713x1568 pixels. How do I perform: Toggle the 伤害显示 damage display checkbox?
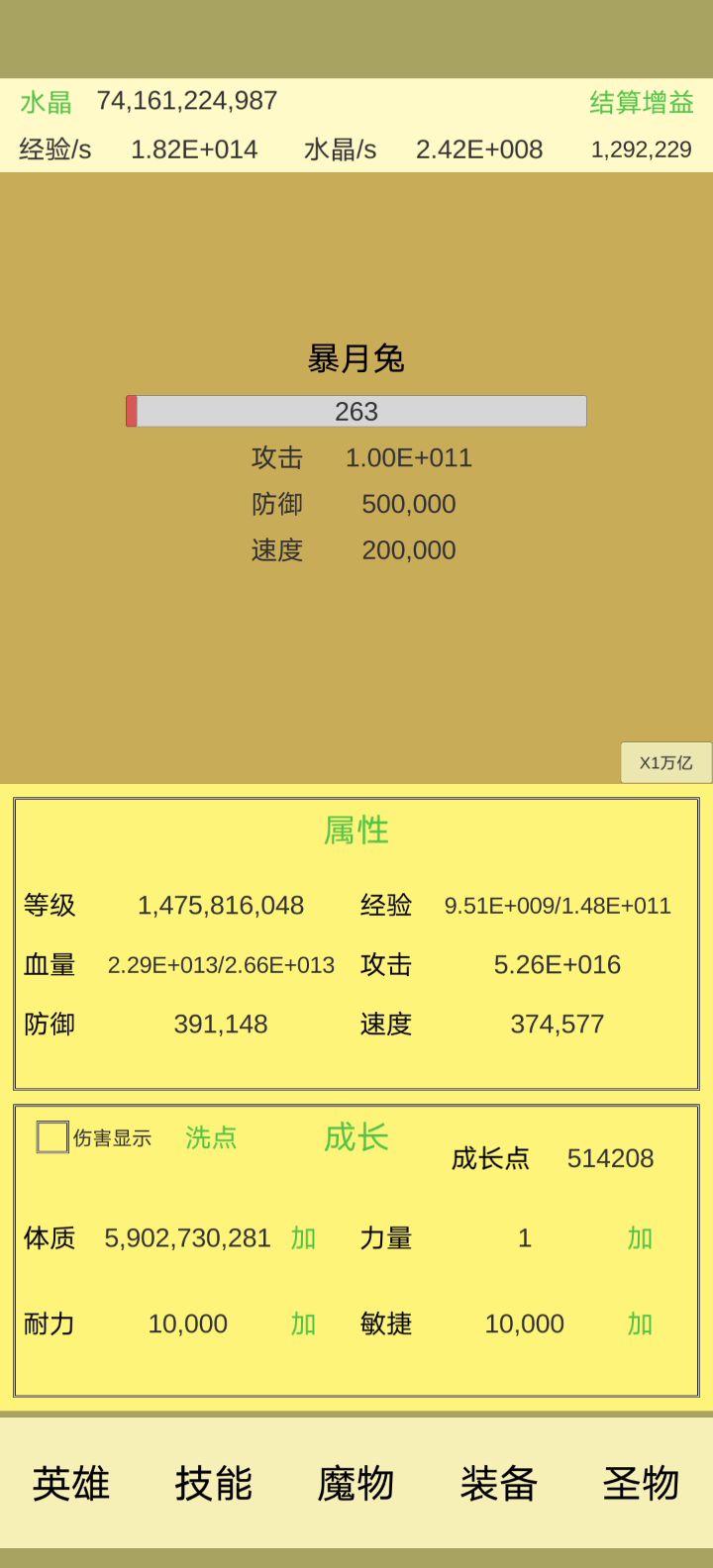point(52,1137)
